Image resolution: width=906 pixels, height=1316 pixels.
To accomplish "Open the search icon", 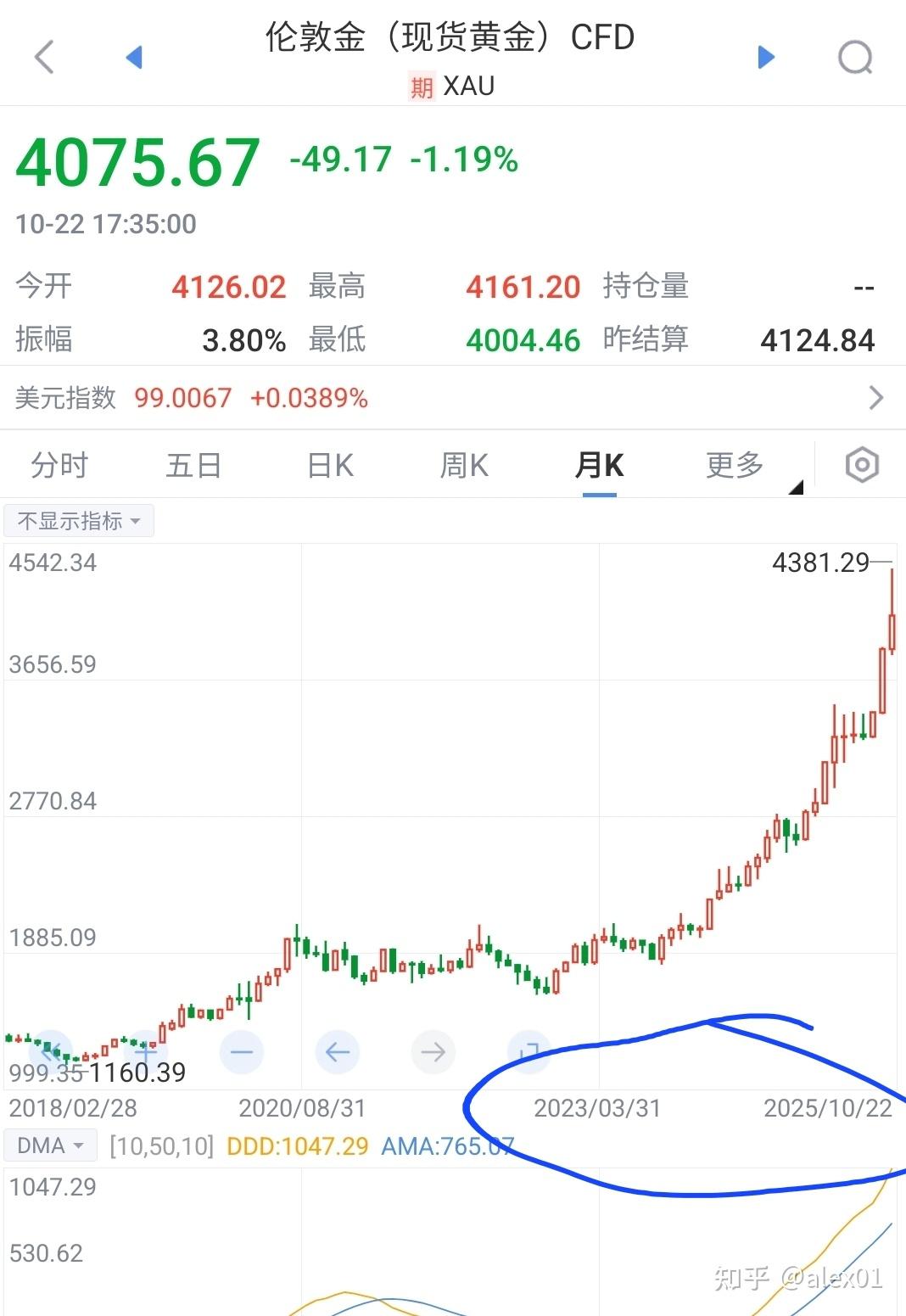I will (x=855, y=58).
